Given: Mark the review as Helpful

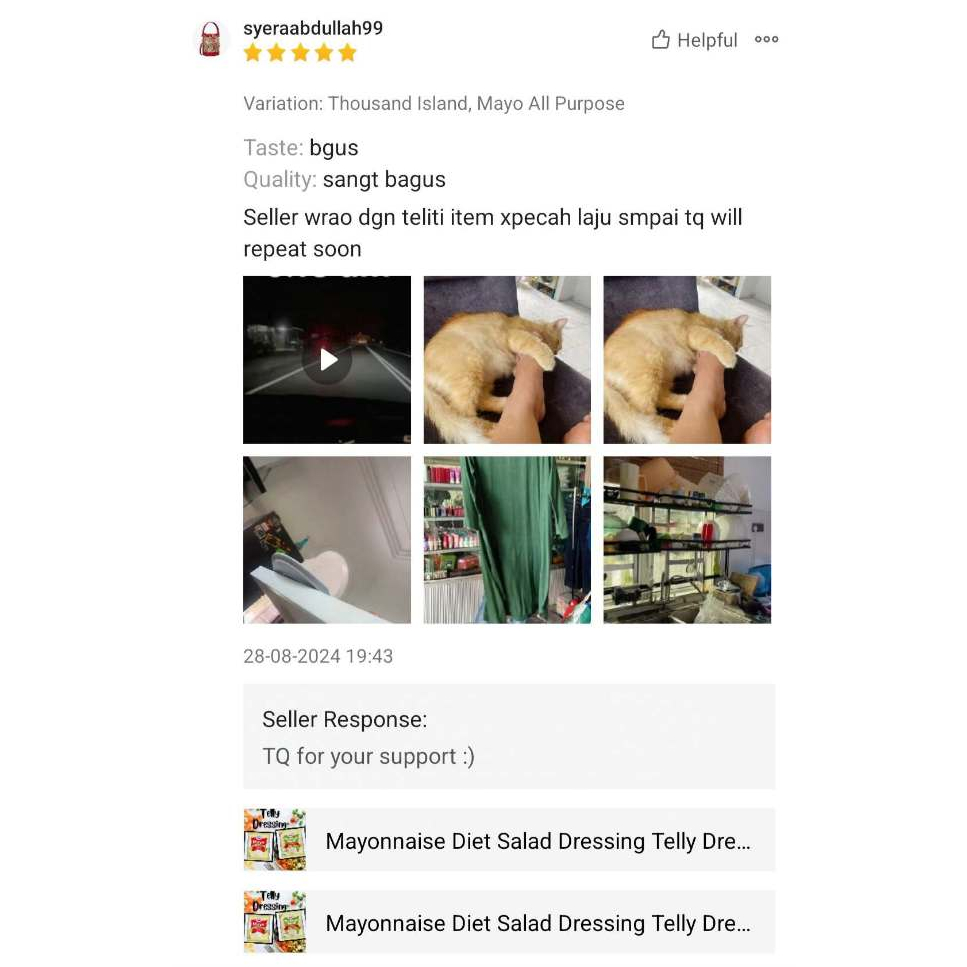Looking at the screenshot, I should pyautogui.click(x=694, y=40).
